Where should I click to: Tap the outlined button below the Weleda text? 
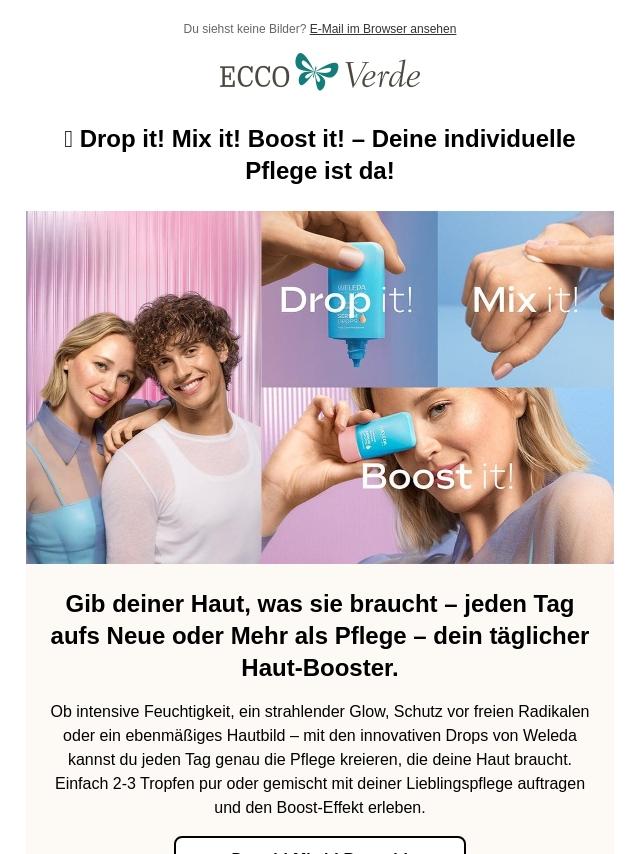(x=320, y=846)
